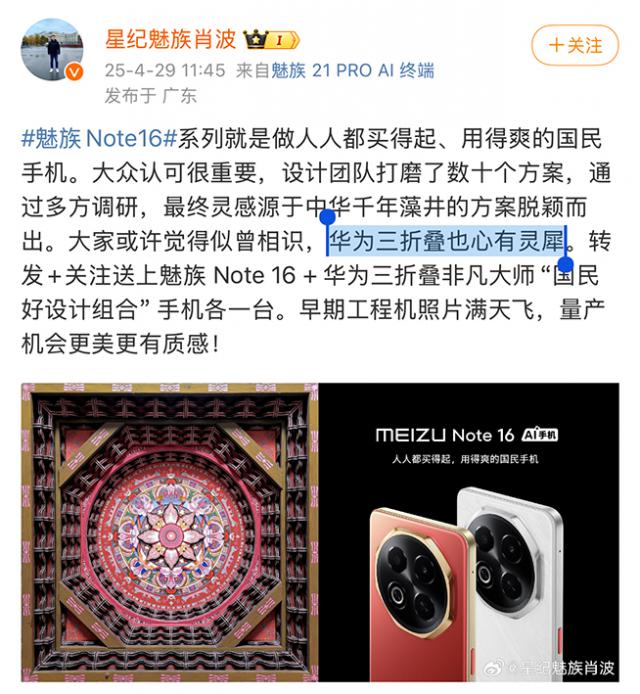The width and height of the screenshot is (640, 694).
Task: Open the membership crown badge
Action: point(270,40)
